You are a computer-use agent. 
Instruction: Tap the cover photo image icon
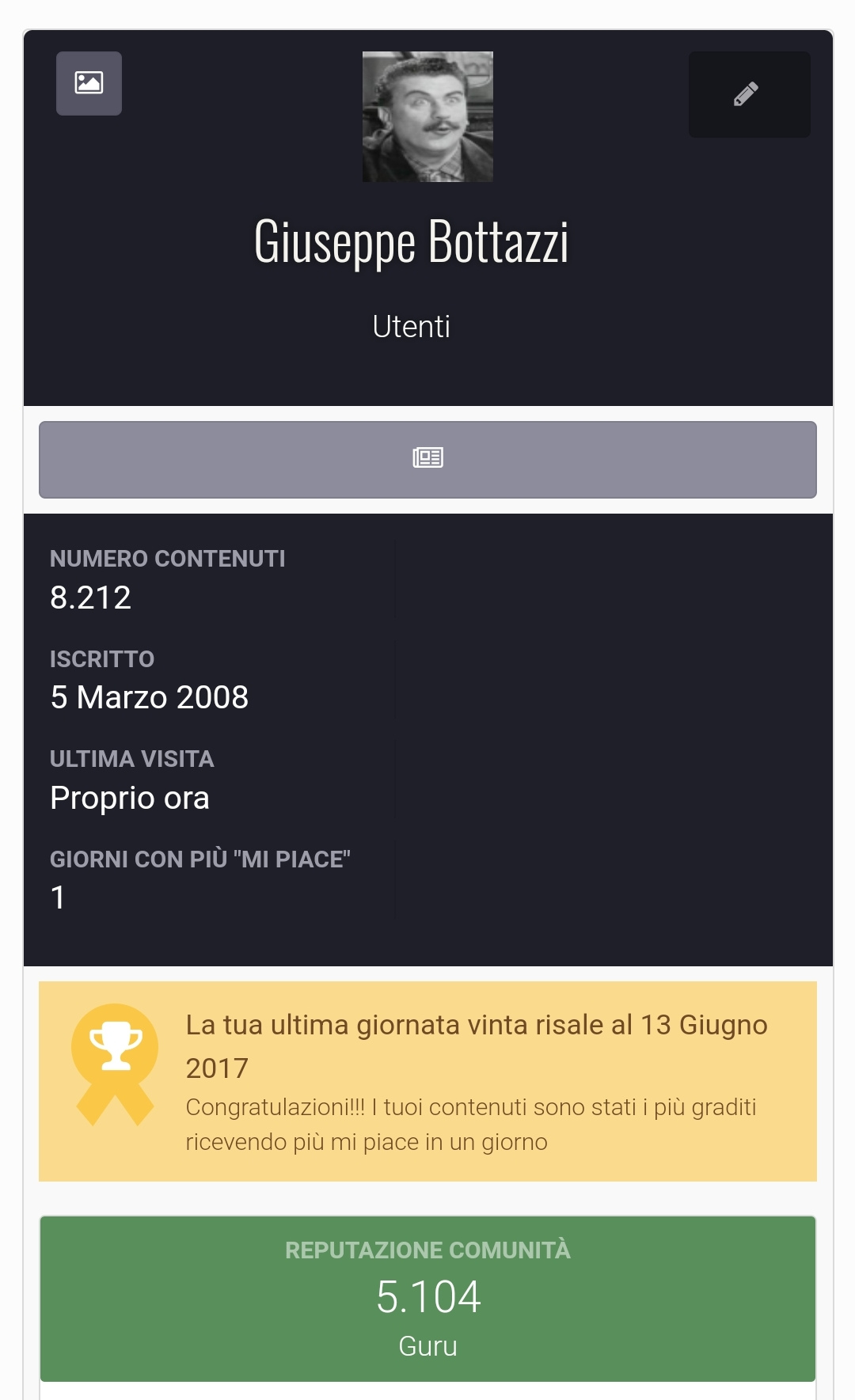point(89,83)
